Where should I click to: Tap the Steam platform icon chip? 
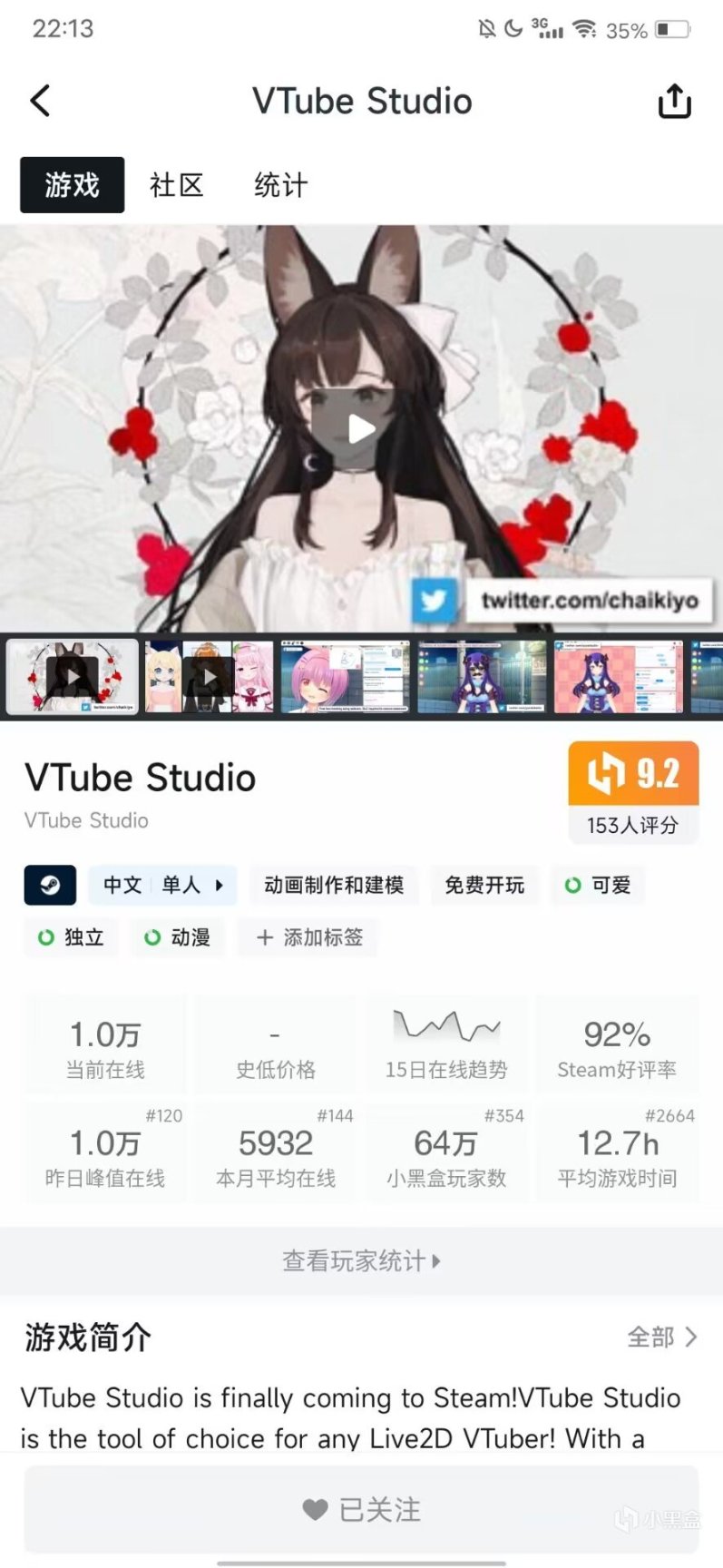pyautogui.click(x=50, y=885)
